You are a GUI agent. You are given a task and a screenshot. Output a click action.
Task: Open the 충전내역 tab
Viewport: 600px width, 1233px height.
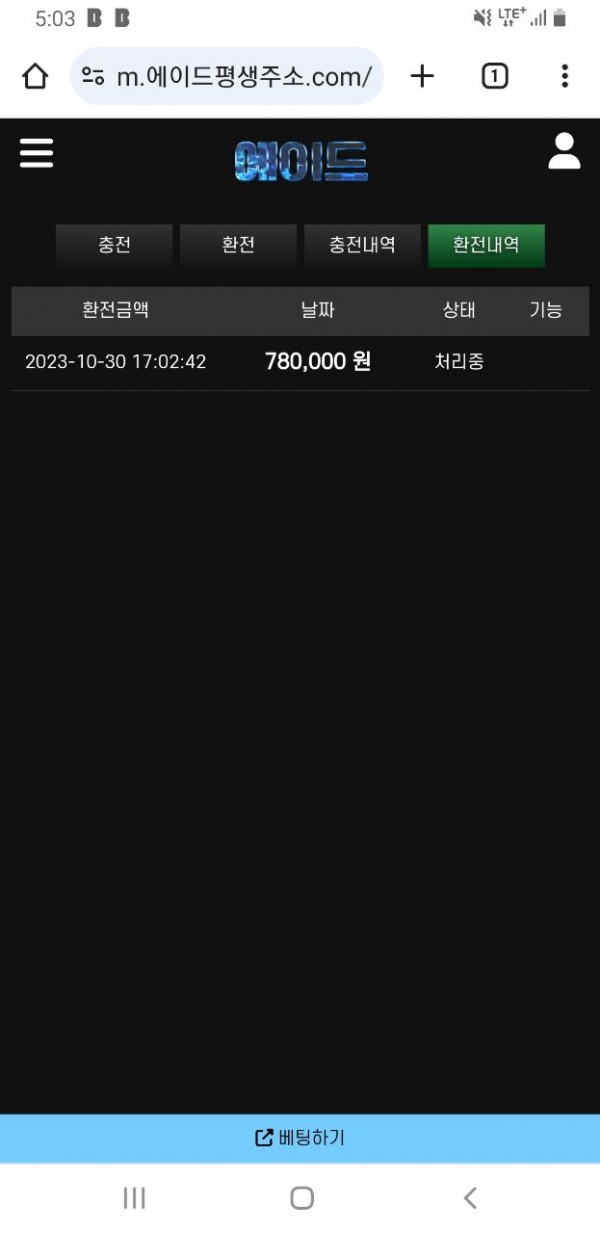click(362, 245)
